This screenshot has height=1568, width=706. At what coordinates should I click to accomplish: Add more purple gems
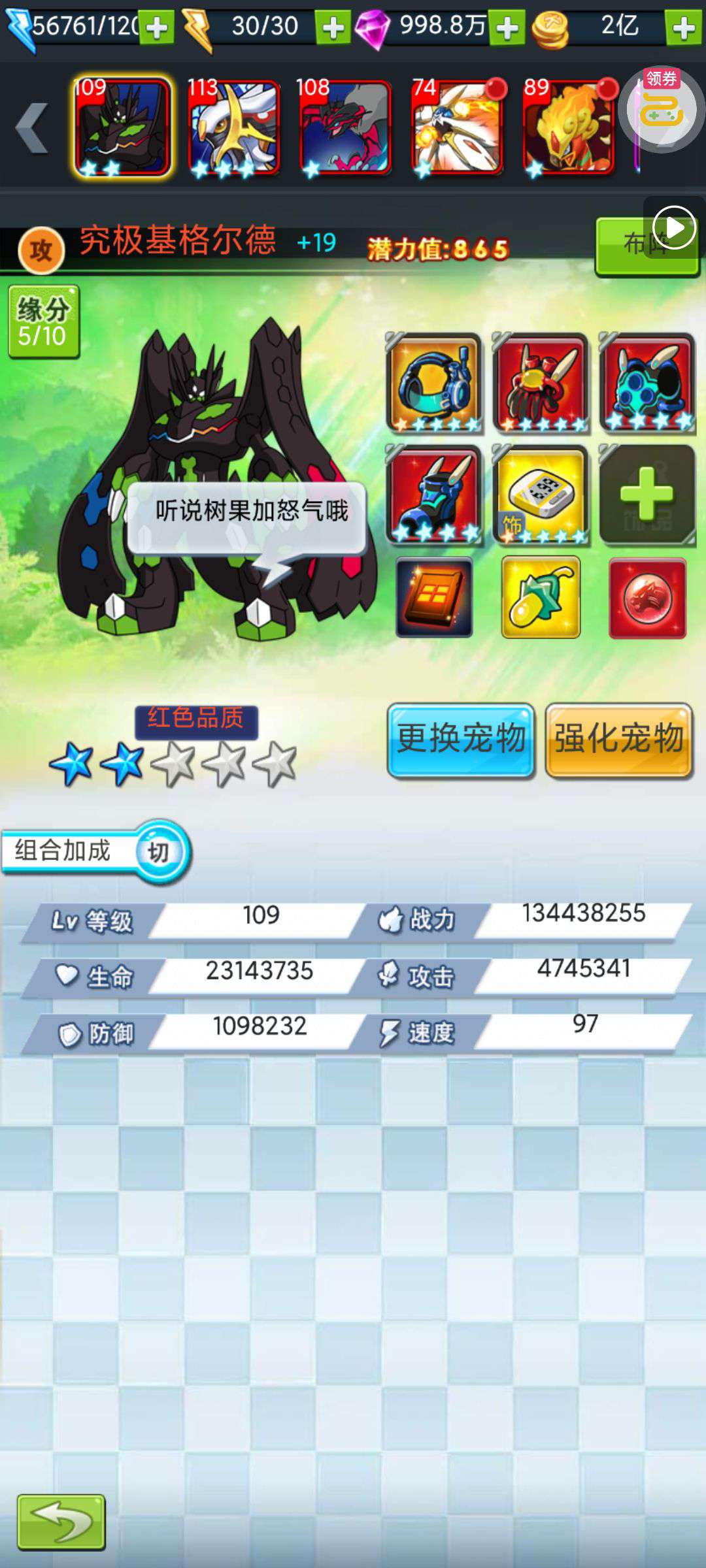click(507, 27)
